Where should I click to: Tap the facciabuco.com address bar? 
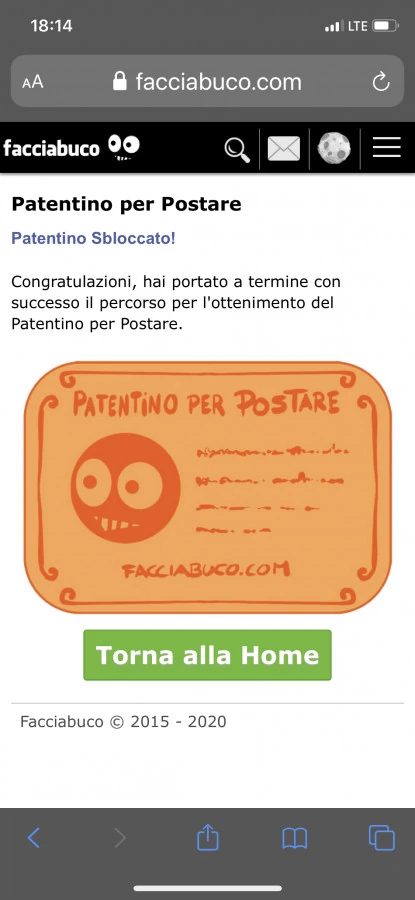click(207, 82)
